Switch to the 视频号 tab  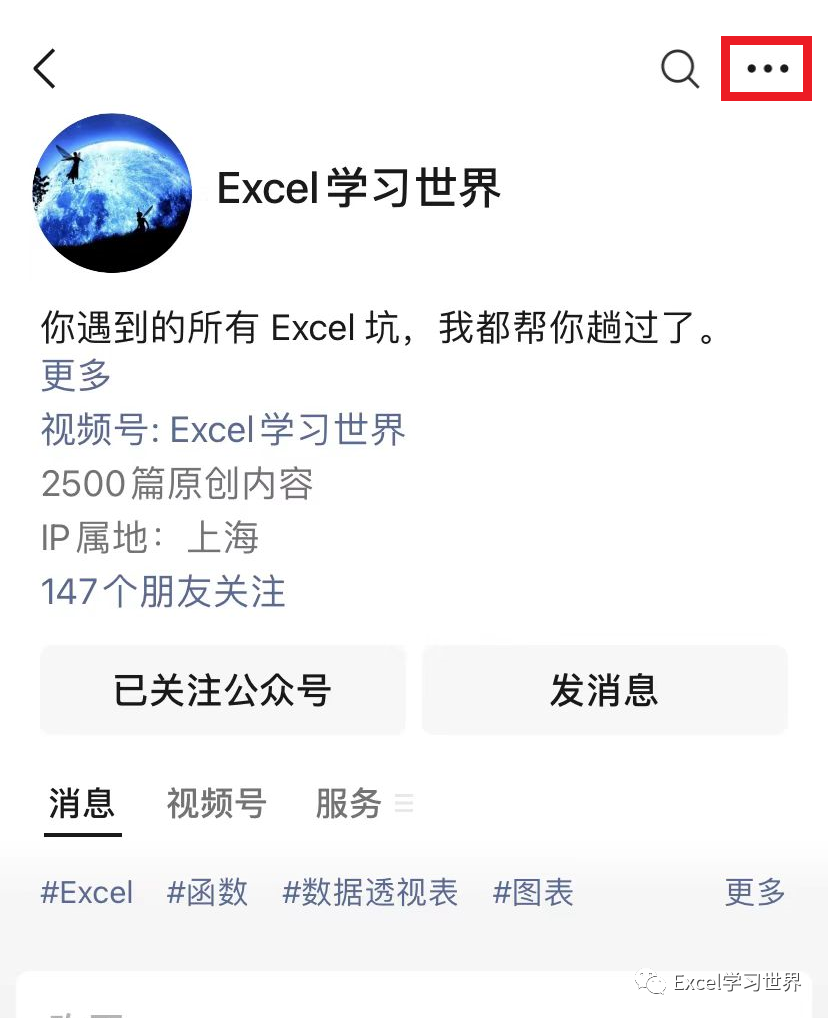pos(215,803)
